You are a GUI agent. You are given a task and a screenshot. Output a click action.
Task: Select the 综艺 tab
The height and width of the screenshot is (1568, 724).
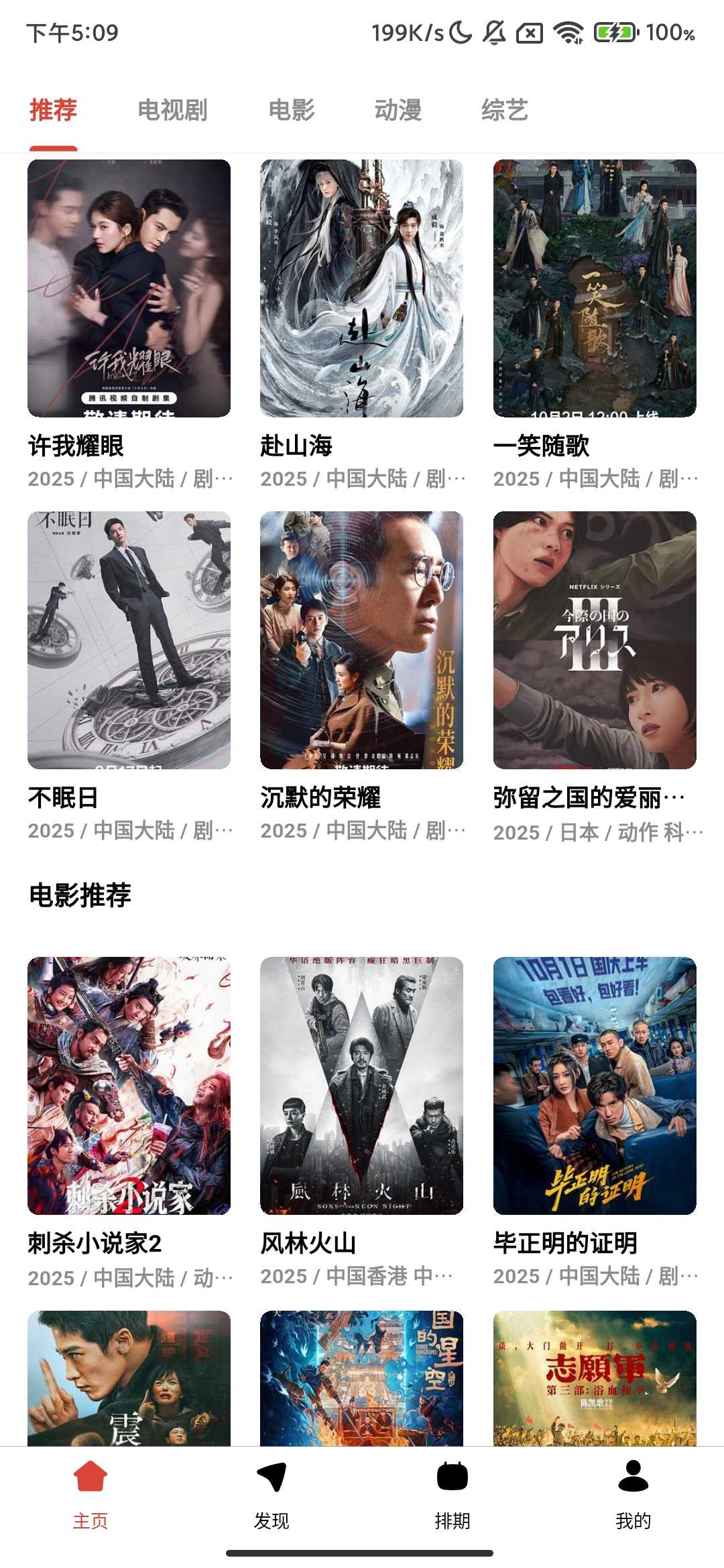[505, 110]
